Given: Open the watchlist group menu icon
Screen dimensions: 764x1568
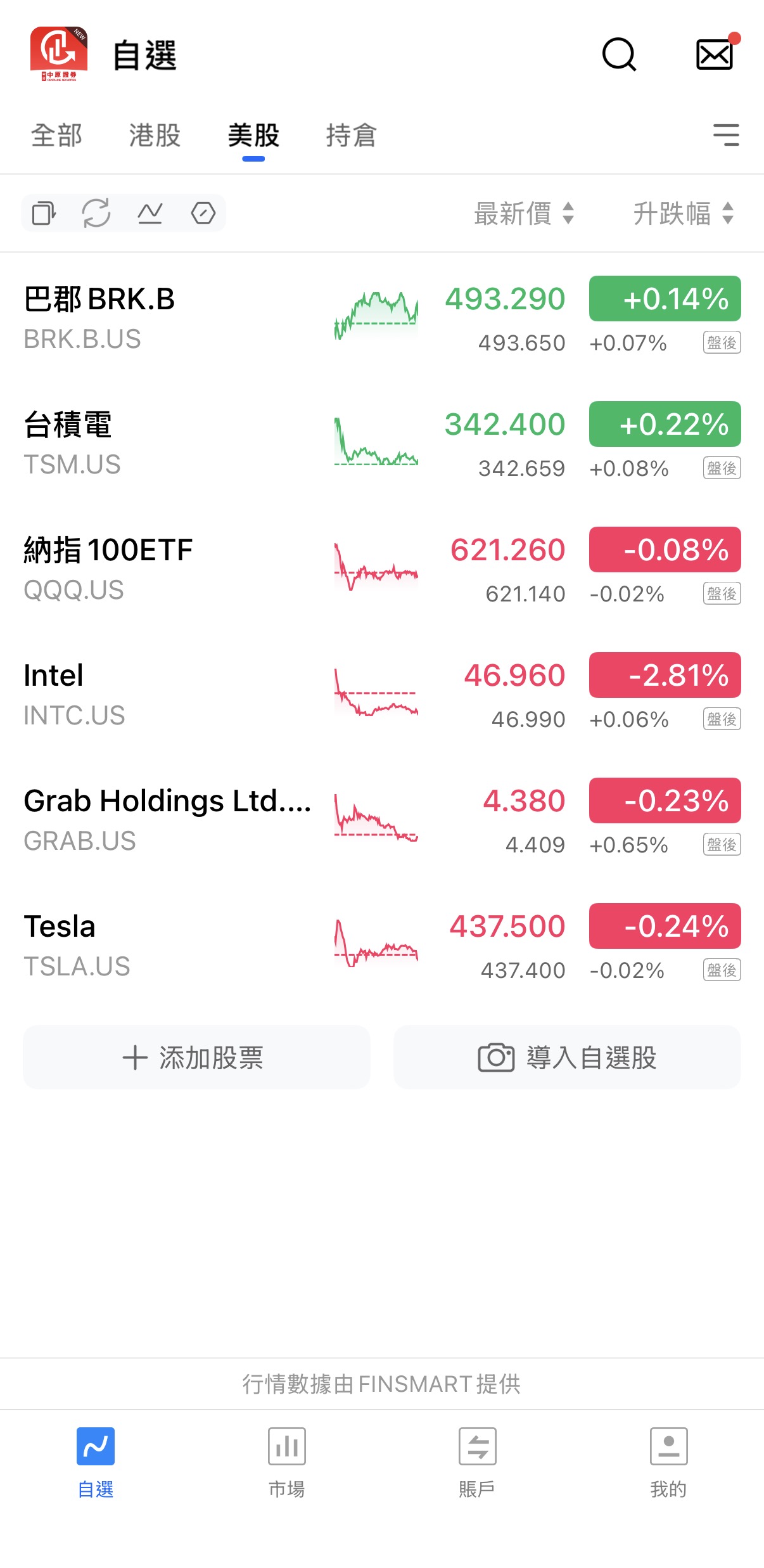Looking at the screenshot, I should click(726, 135).
